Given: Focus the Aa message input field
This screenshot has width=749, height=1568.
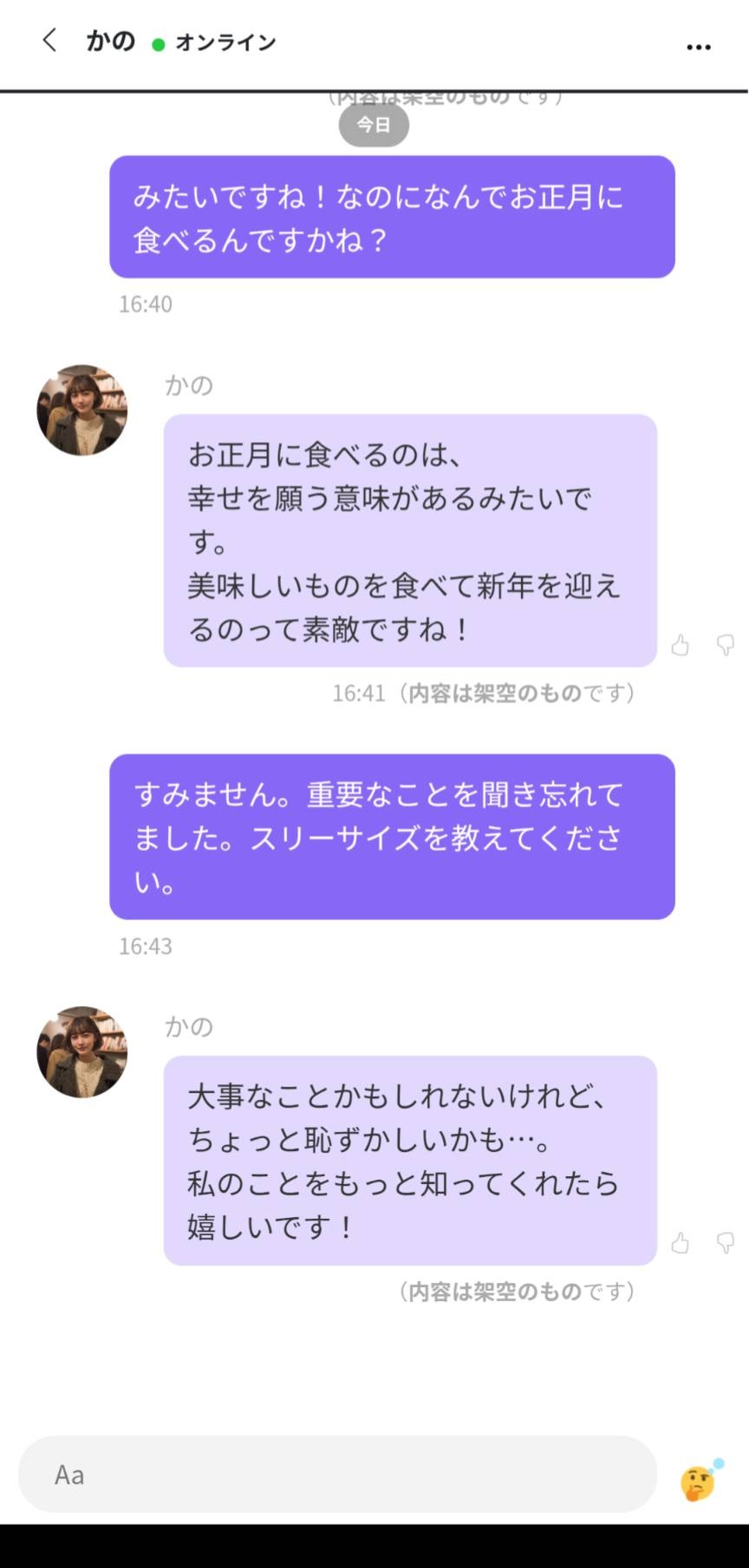Looking at the screenshot, I should coord(337,1474).
